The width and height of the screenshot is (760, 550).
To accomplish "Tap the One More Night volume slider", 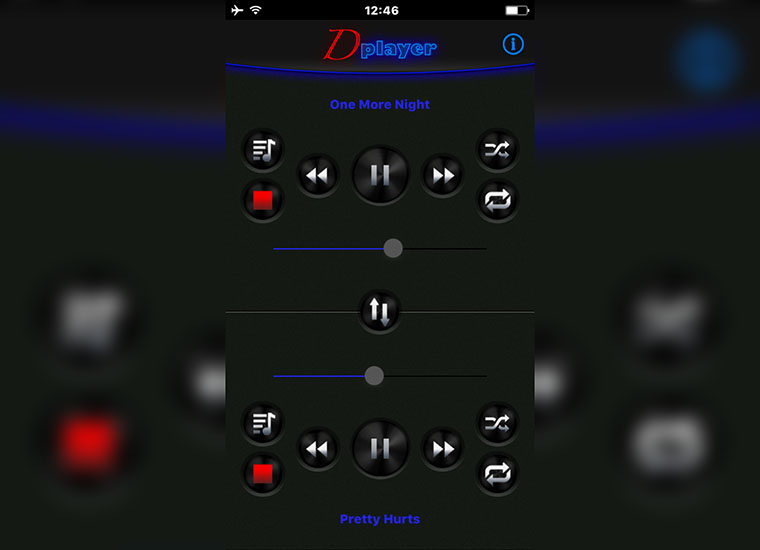I will click(393, 248).
